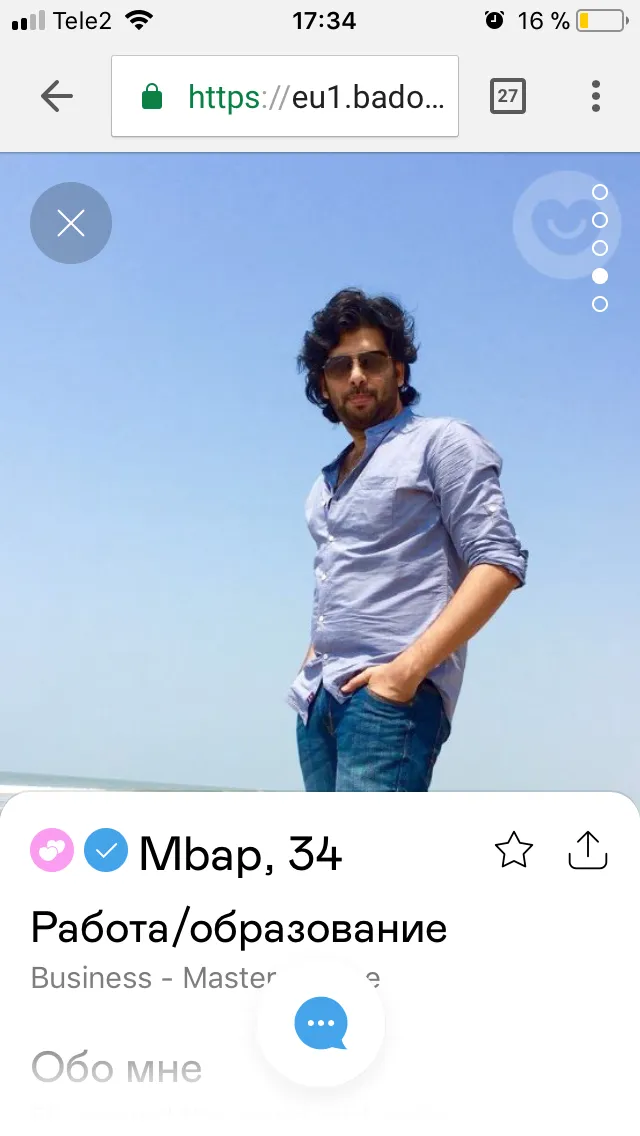Add Mbap to favorites with the star
Image resolution: width=640 pixels, height=1136 pixels.
click(514, 851)
